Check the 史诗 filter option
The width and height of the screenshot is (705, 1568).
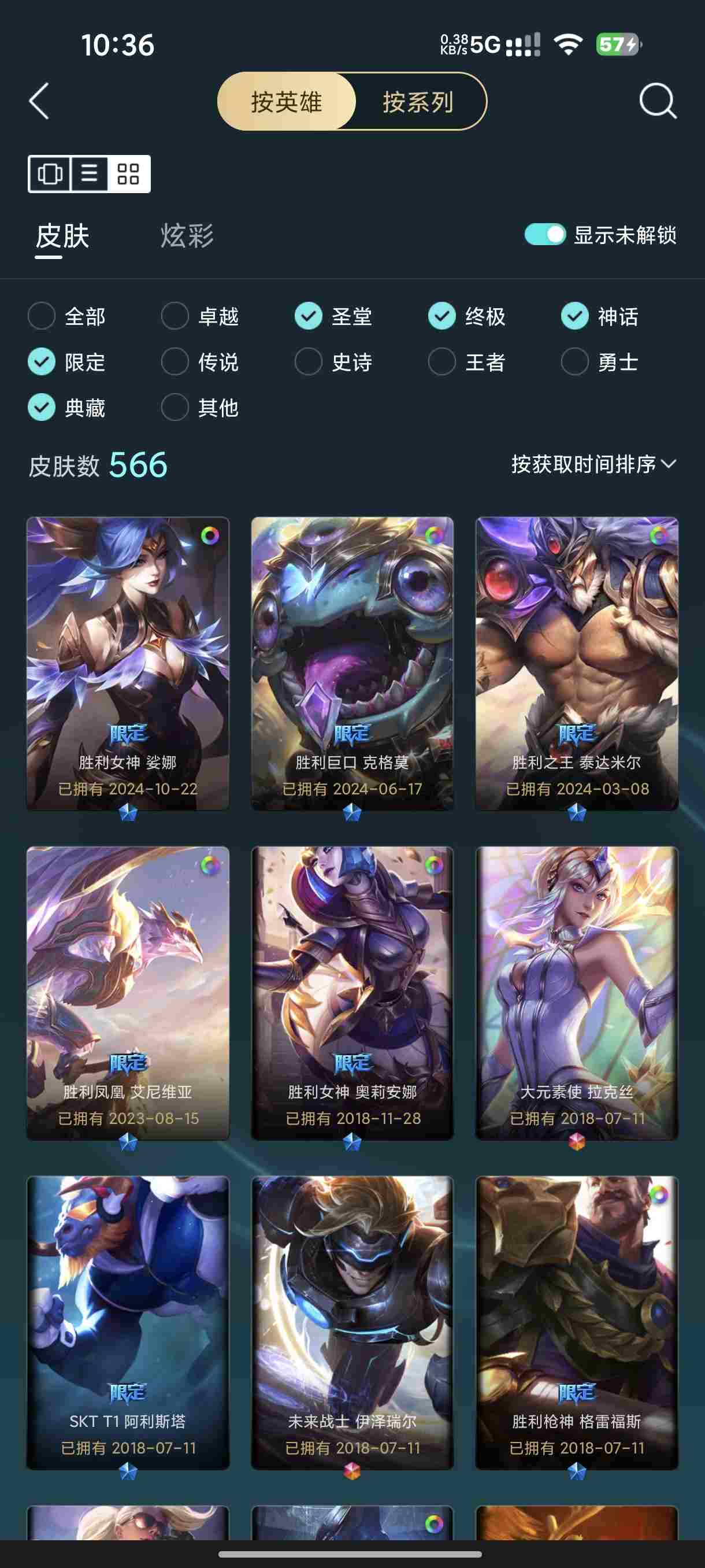[309, 361]
